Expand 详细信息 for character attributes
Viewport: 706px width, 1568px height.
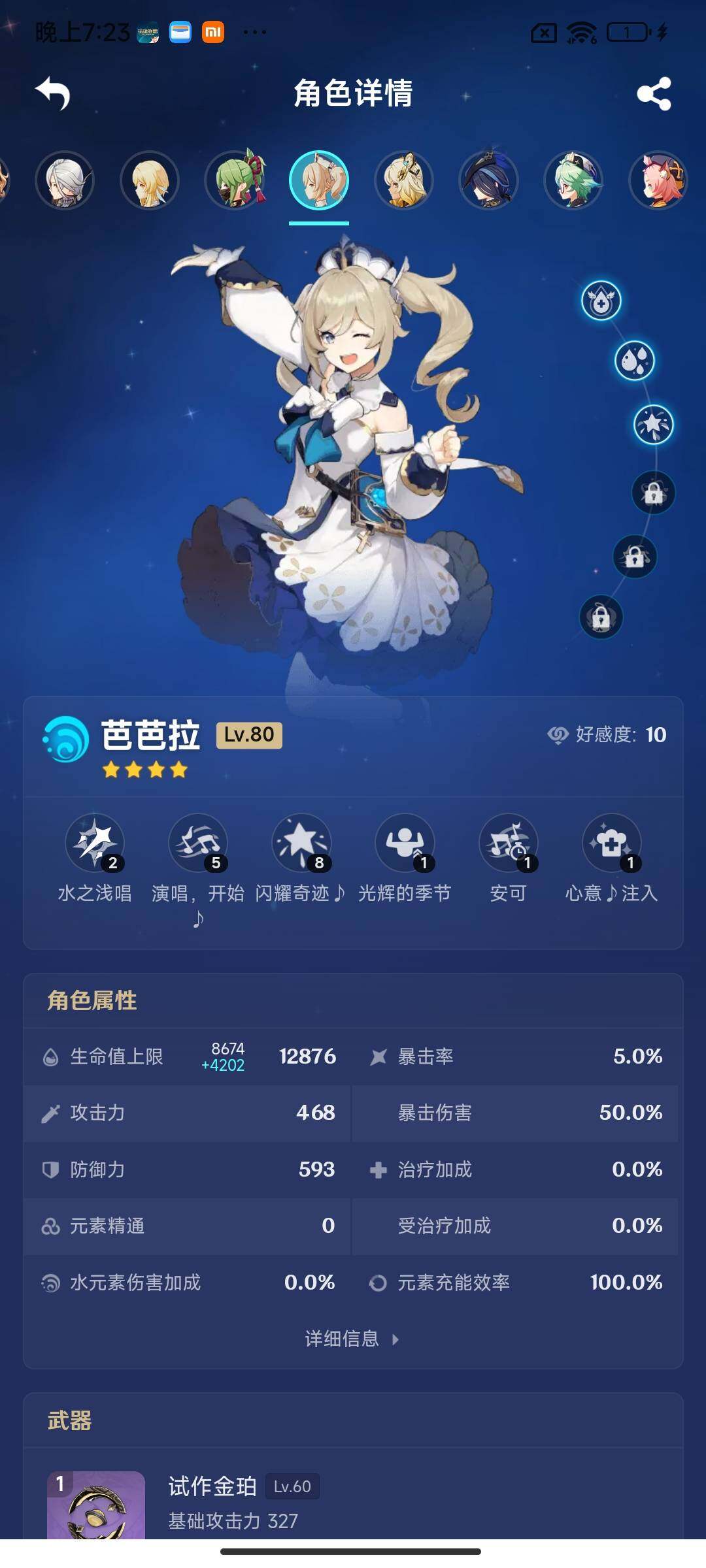point(352,1339)
